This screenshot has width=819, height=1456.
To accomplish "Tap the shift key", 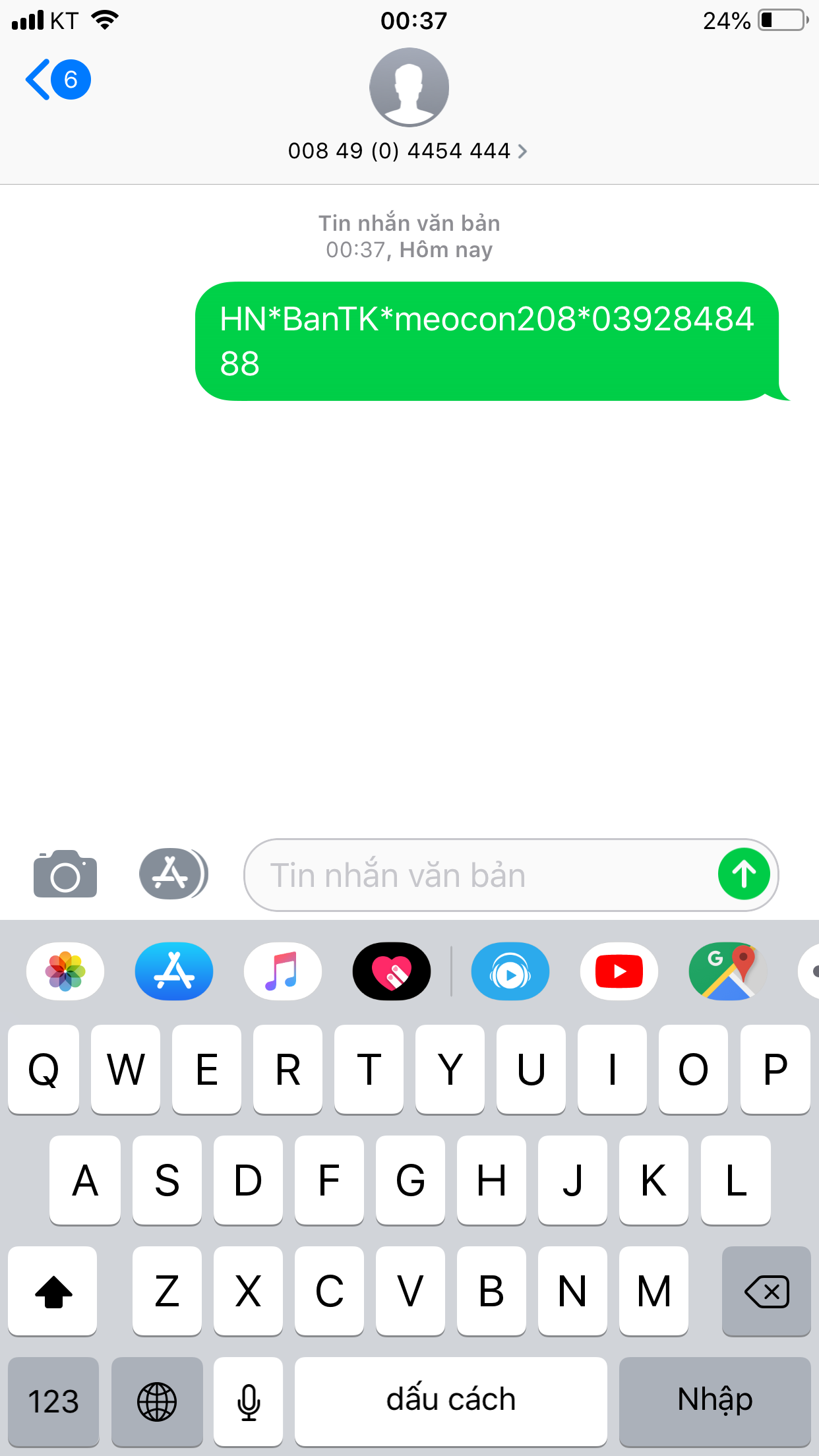I will pyautogui.click(x=53, y=1291).
